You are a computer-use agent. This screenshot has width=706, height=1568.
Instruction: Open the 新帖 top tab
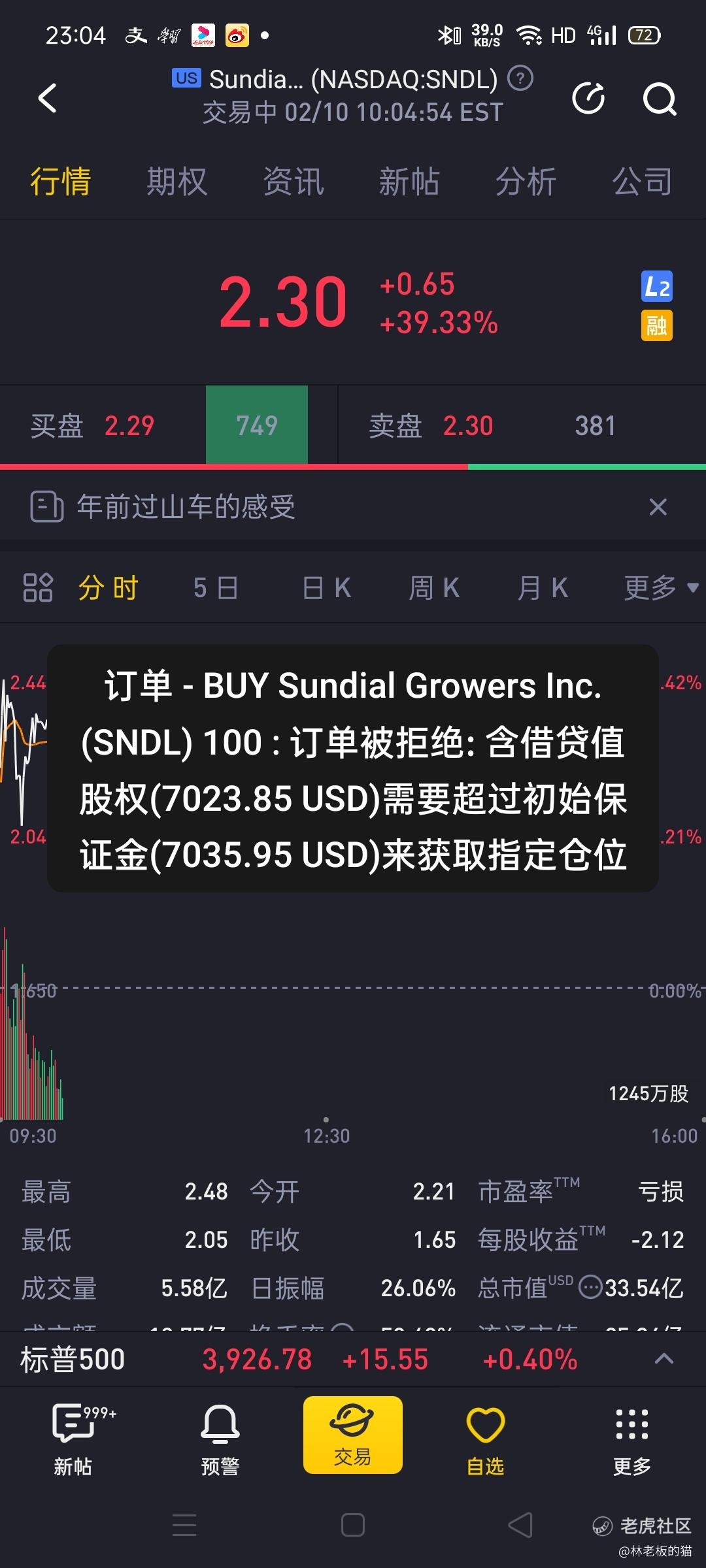pyautogui.click(x=409, y=181)
